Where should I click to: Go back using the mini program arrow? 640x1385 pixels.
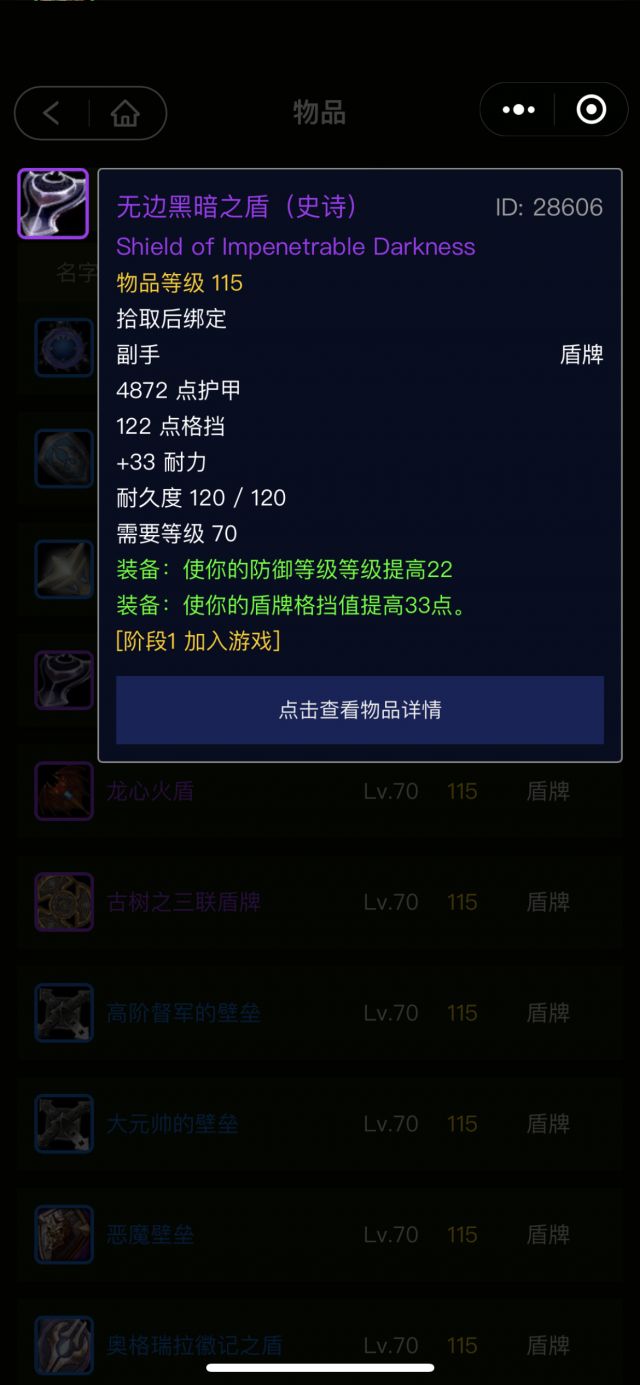tap(52, 113)
